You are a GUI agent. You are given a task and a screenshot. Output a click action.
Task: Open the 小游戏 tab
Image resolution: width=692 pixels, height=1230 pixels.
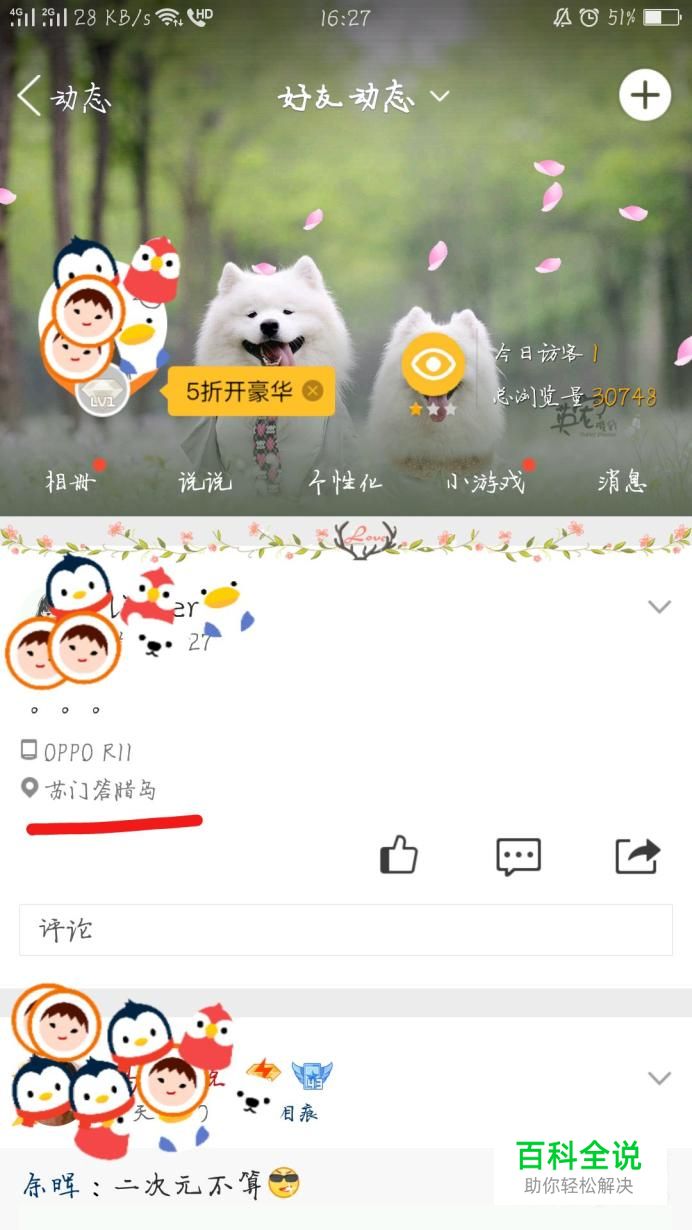click(x=485, y=482)
